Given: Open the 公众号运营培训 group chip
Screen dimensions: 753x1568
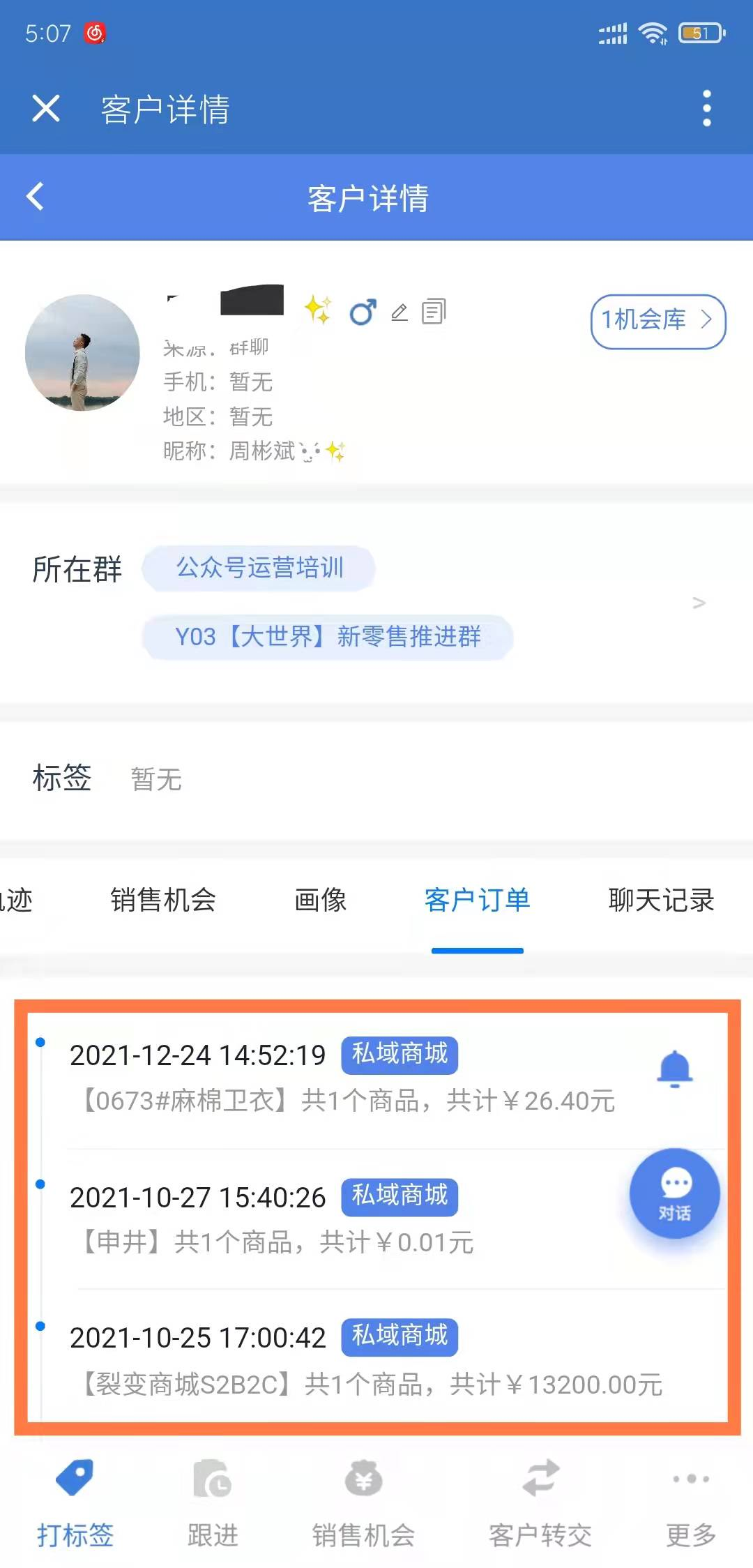Looking at the screenshot, I should point(259,568).
